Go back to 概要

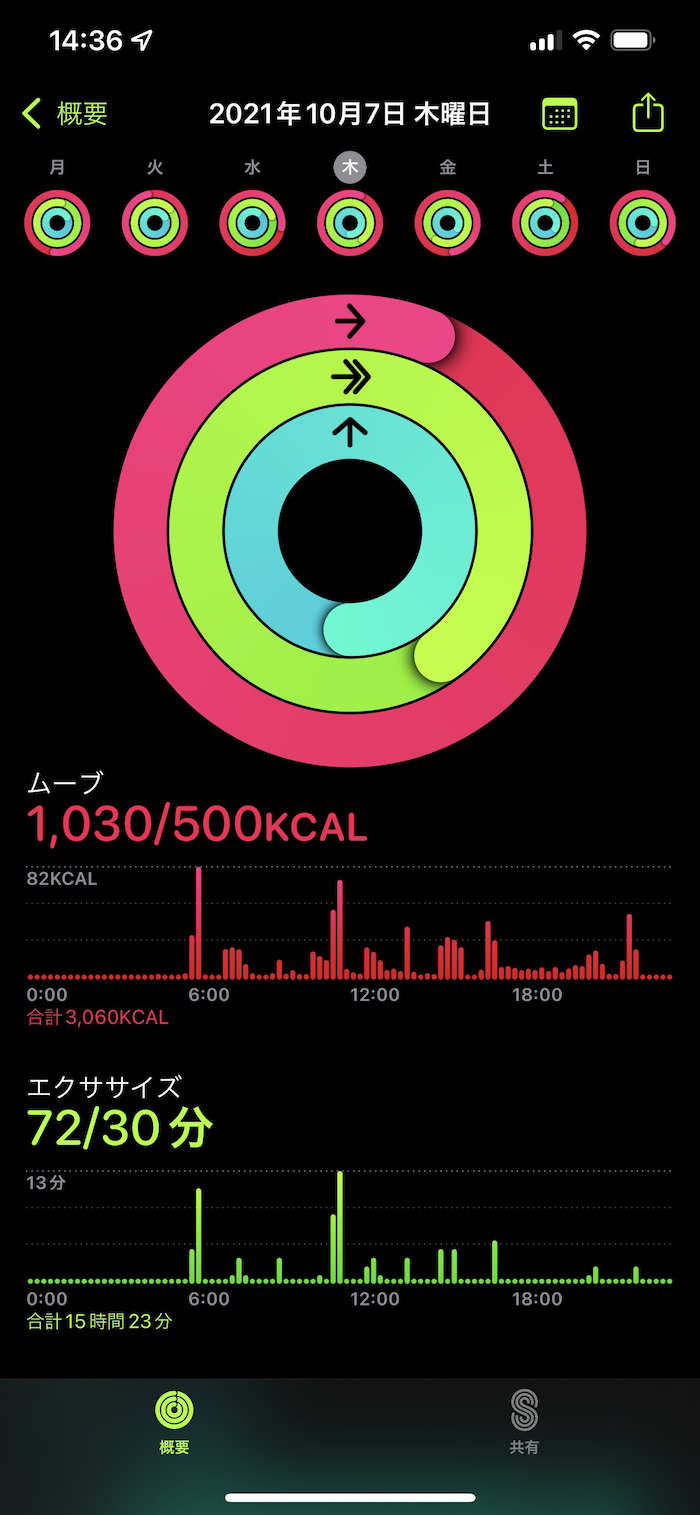coord(66,114)
